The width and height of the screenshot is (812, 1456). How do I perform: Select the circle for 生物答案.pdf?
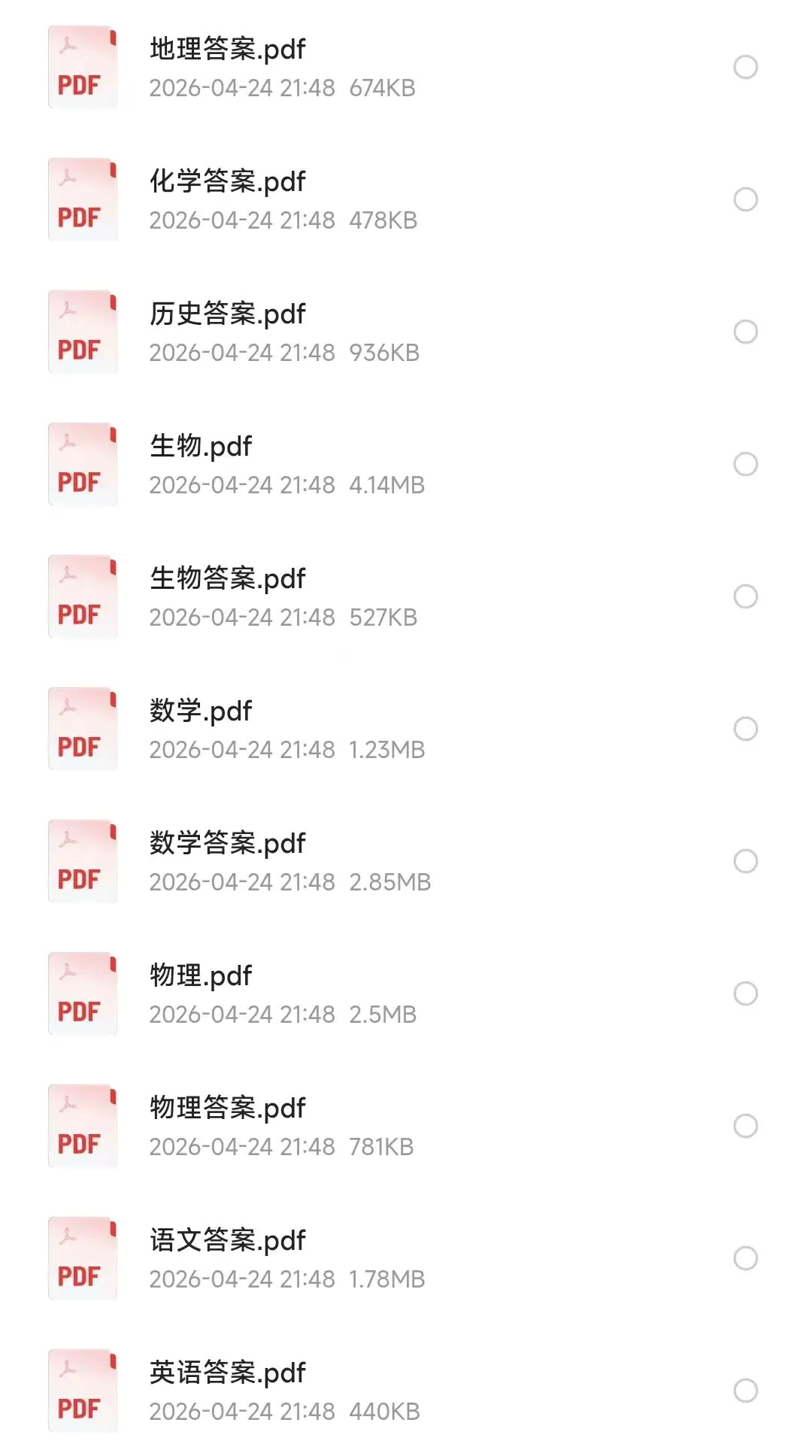[745, 596]
